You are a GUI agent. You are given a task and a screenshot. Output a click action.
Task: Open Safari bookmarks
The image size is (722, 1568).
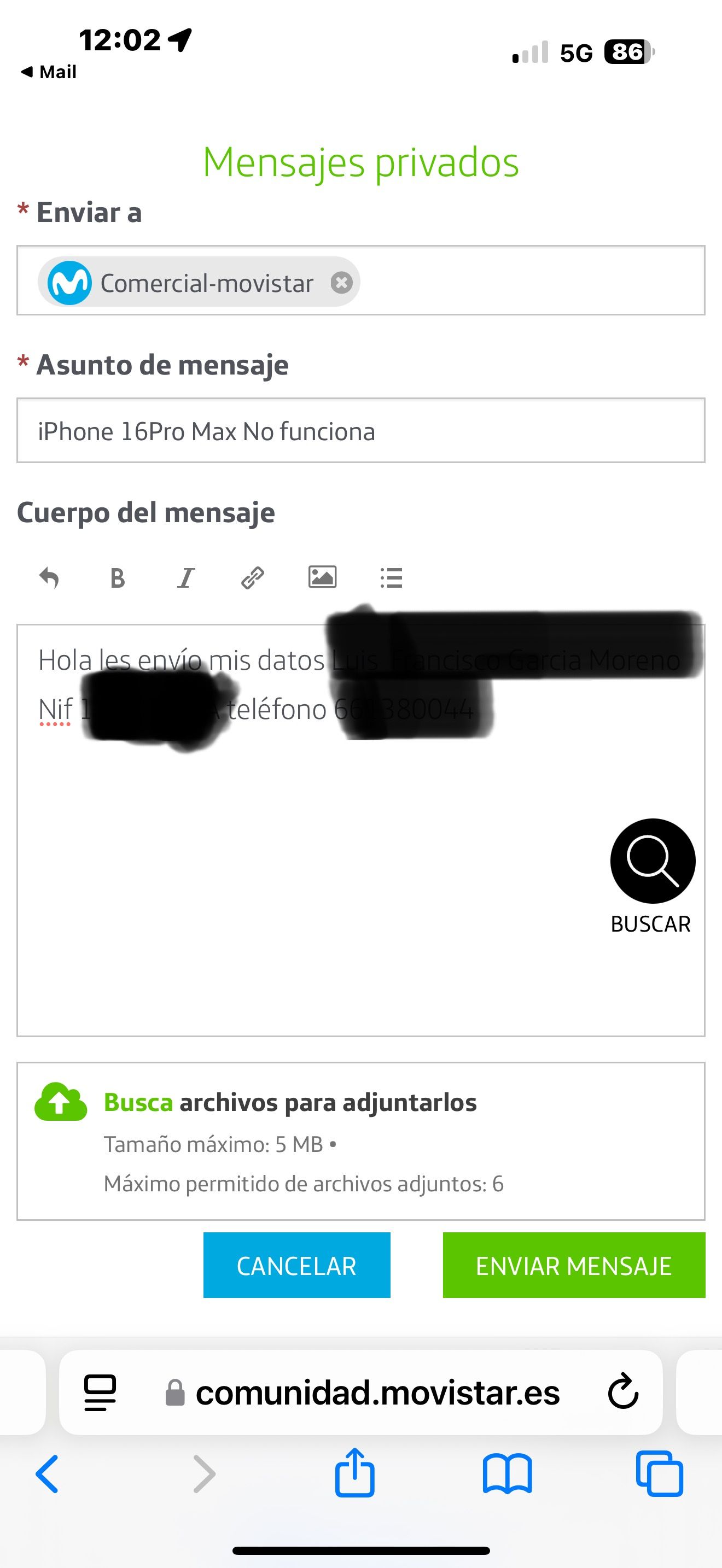click(507, 1475)
